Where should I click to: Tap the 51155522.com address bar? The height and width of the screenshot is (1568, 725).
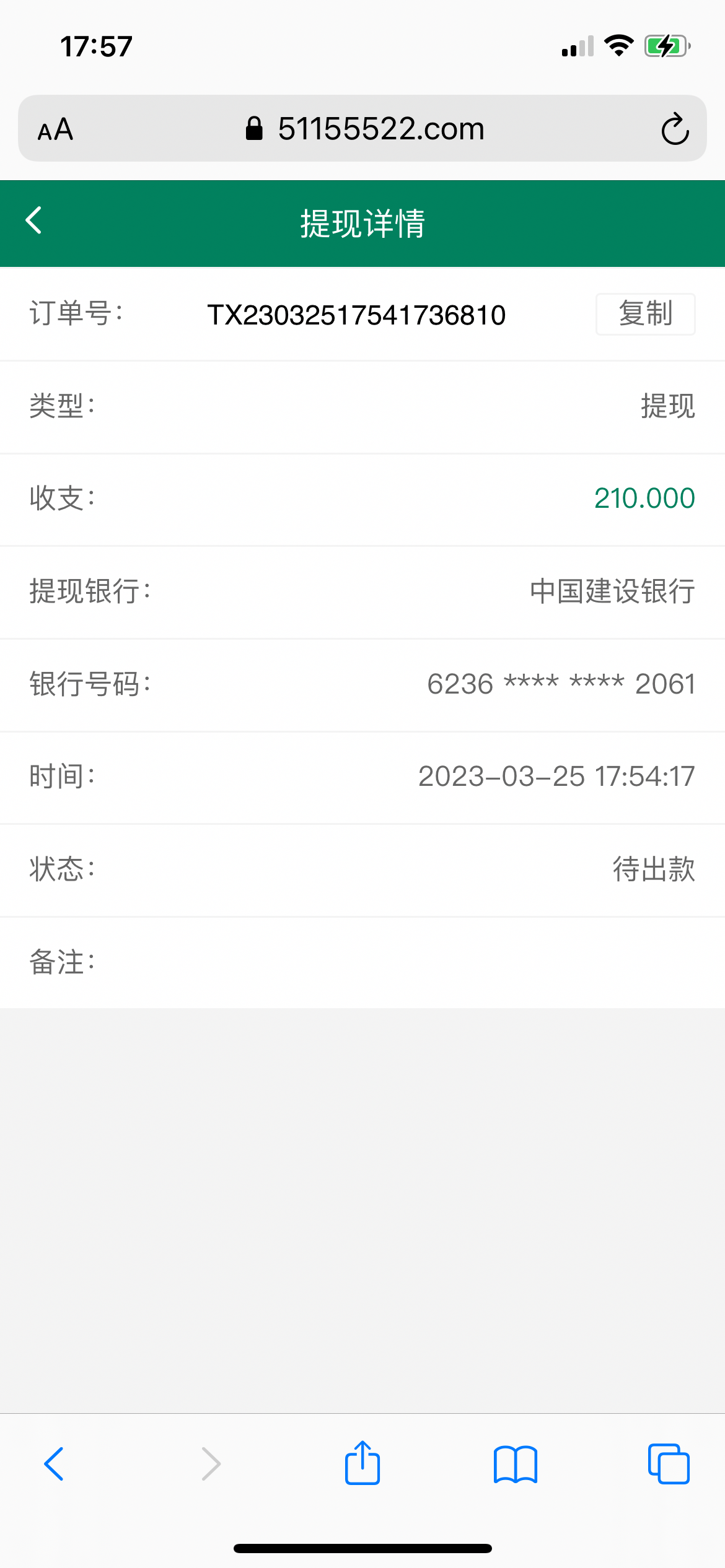tap(364, 129)
